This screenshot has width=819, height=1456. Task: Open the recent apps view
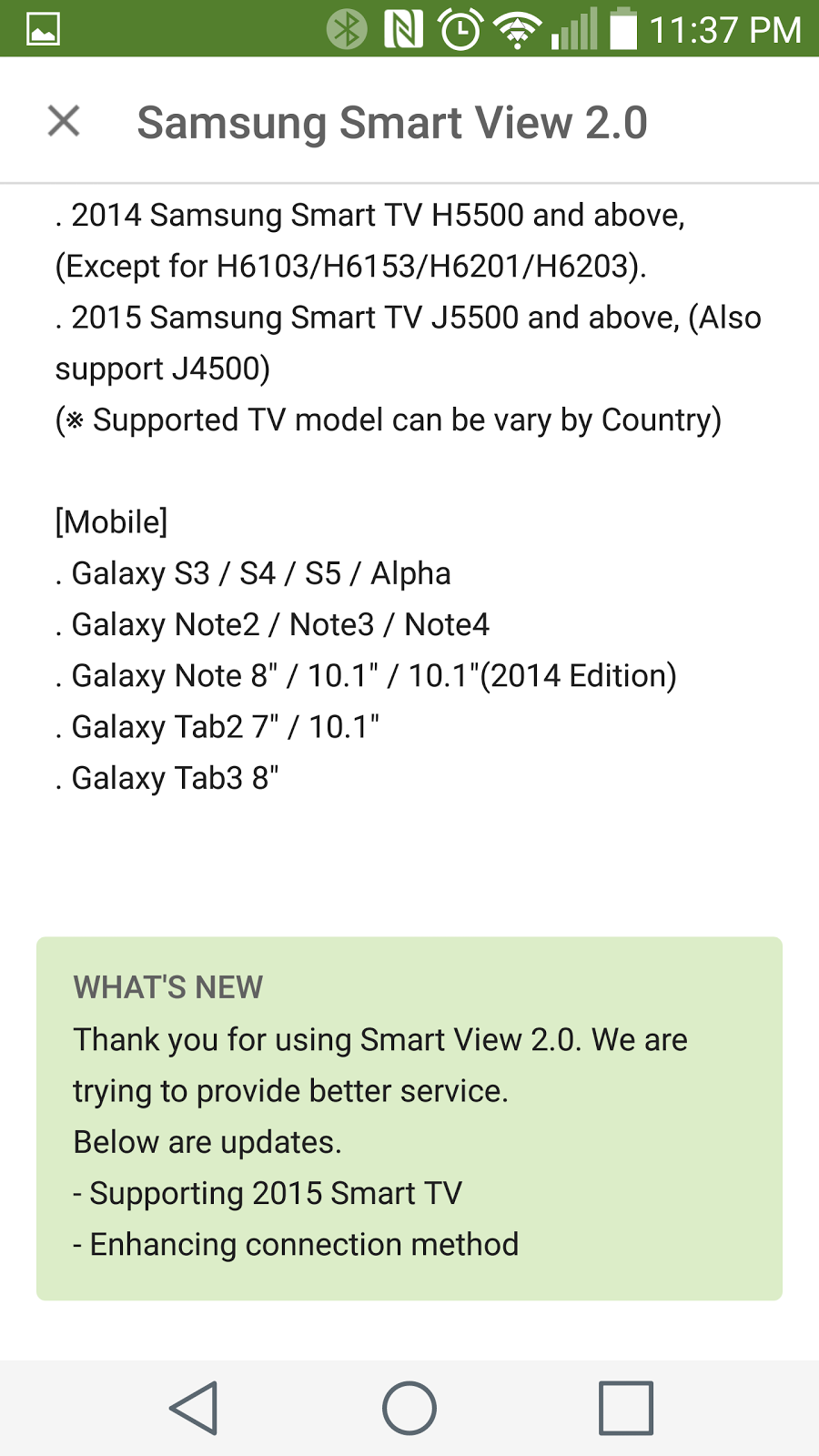[x=625, y=1408]
